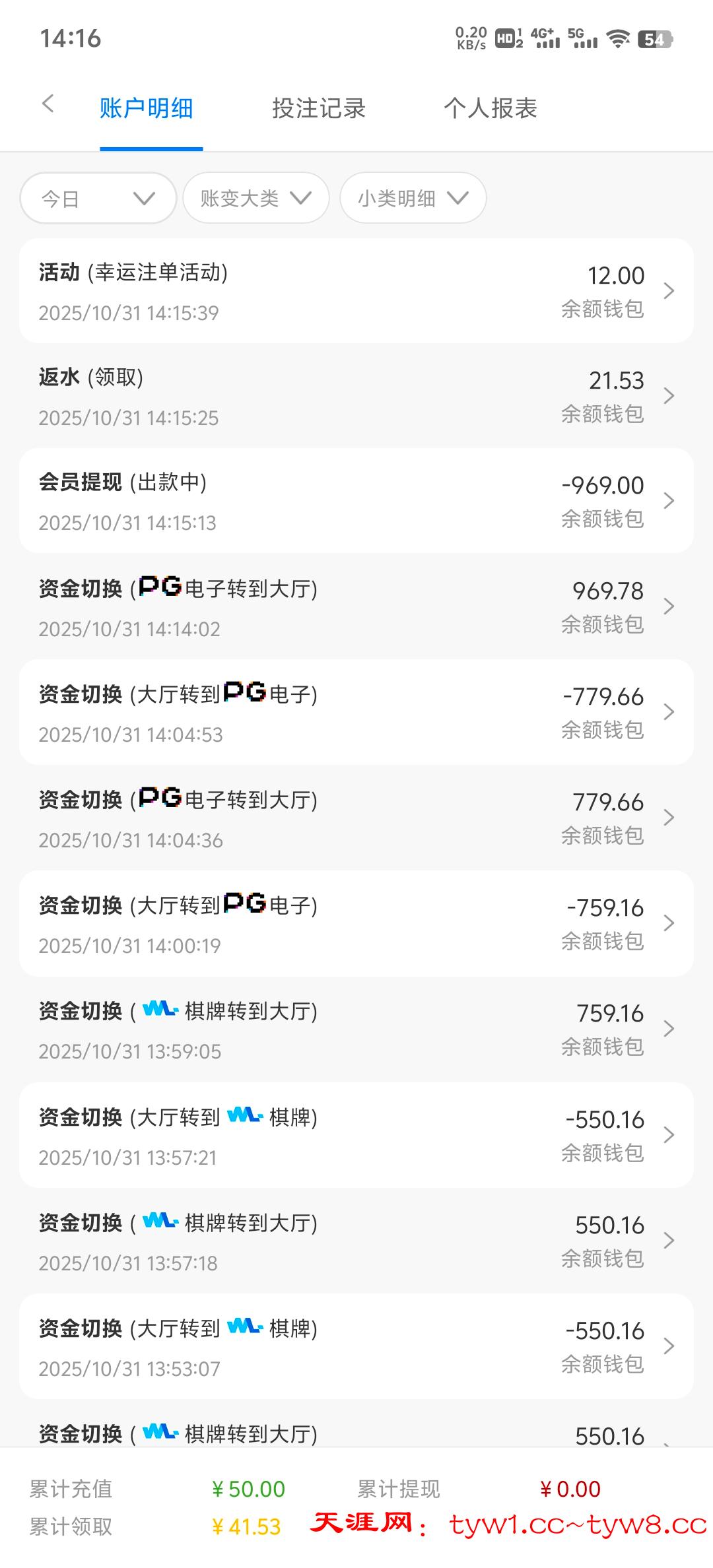View the 返水 领取 21.53 record
713x1568 pixels.
(356, 396)
